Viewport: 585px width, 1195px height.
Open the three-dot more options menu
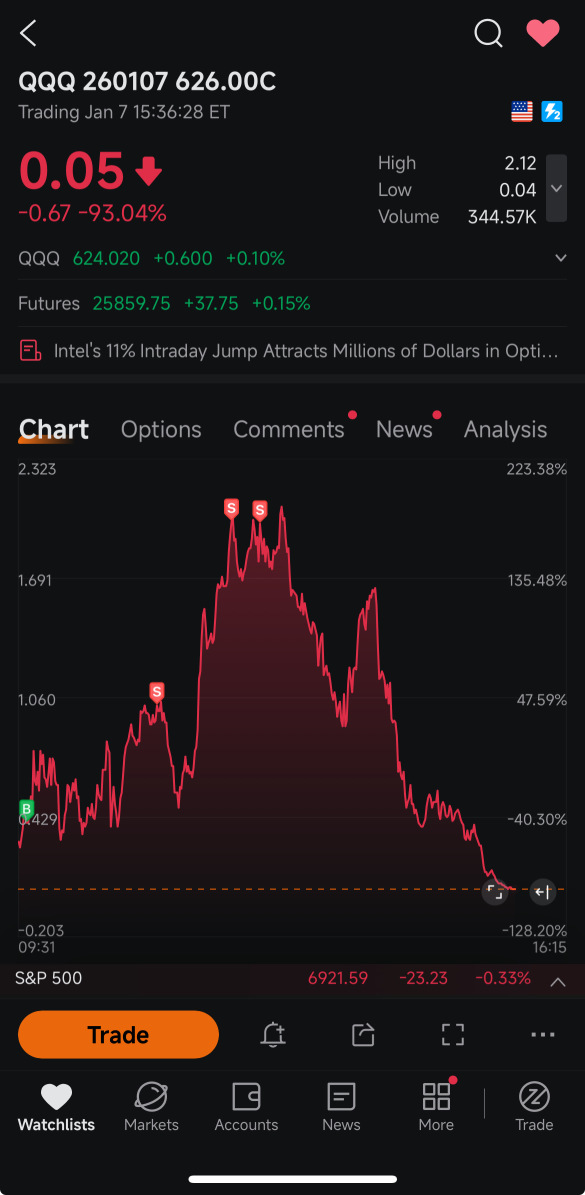pos(543,1034)
